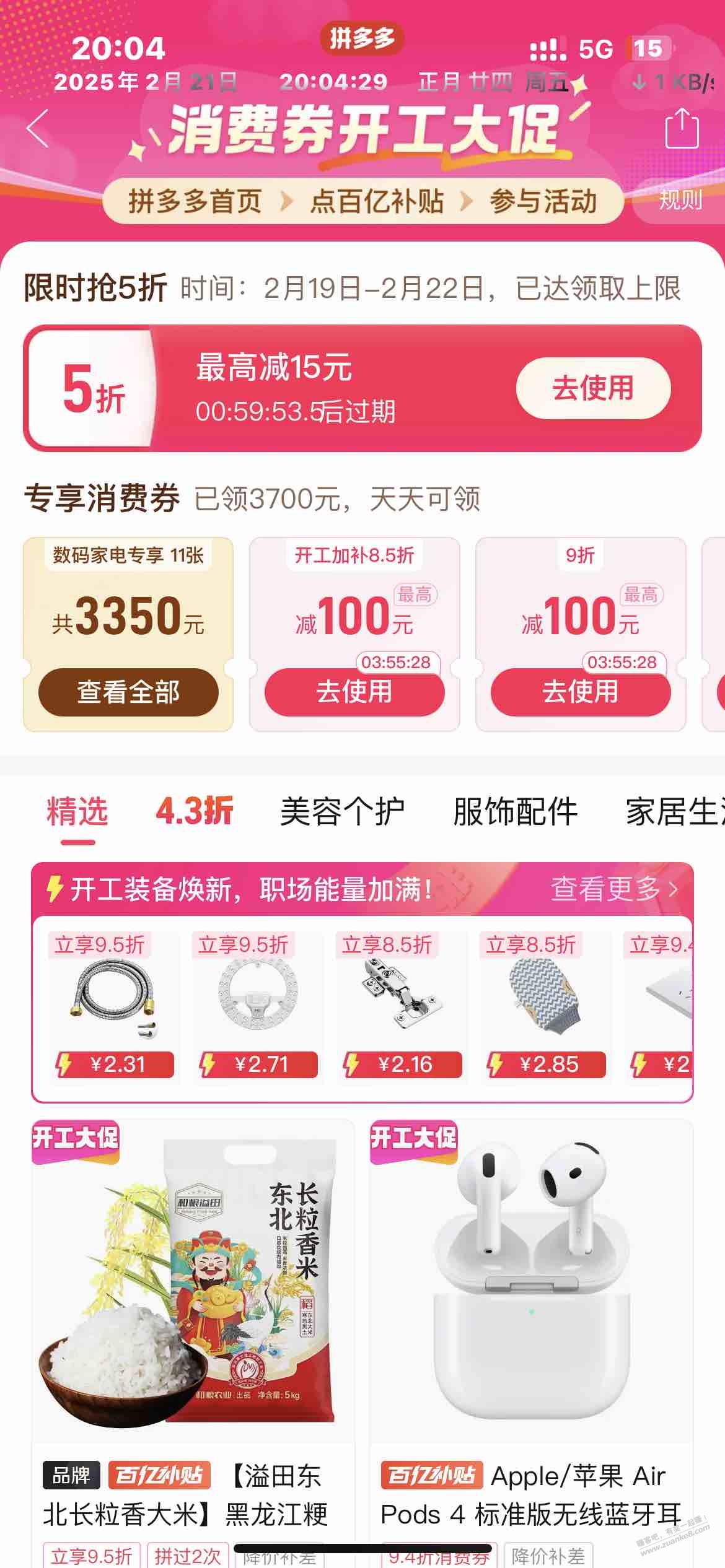Tap 查看全部 for all coupons
The width and height of the screenshot is (725, 1568).
click(128, 692)
